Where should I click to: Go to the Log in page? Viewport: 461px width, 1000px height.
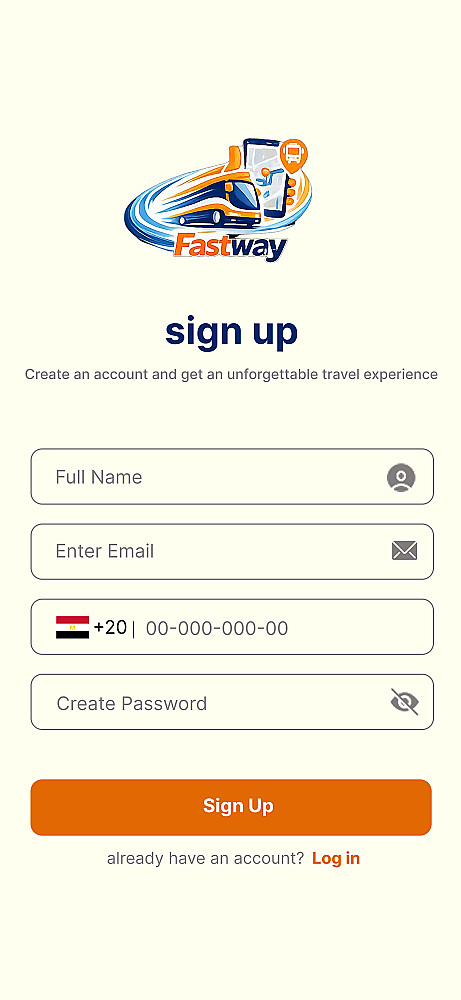coord(336,858)
